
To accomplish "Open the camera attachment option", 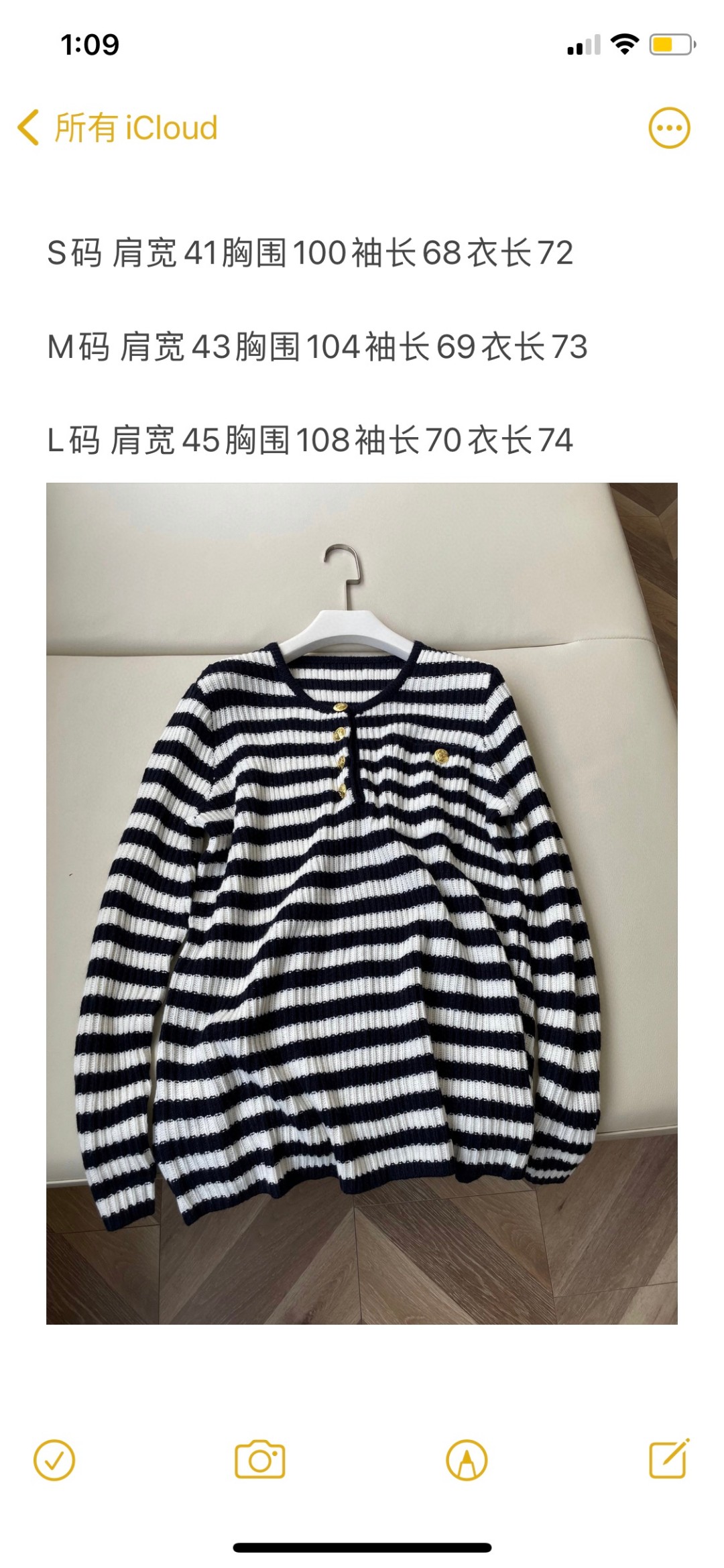I will pos(260,1459).
